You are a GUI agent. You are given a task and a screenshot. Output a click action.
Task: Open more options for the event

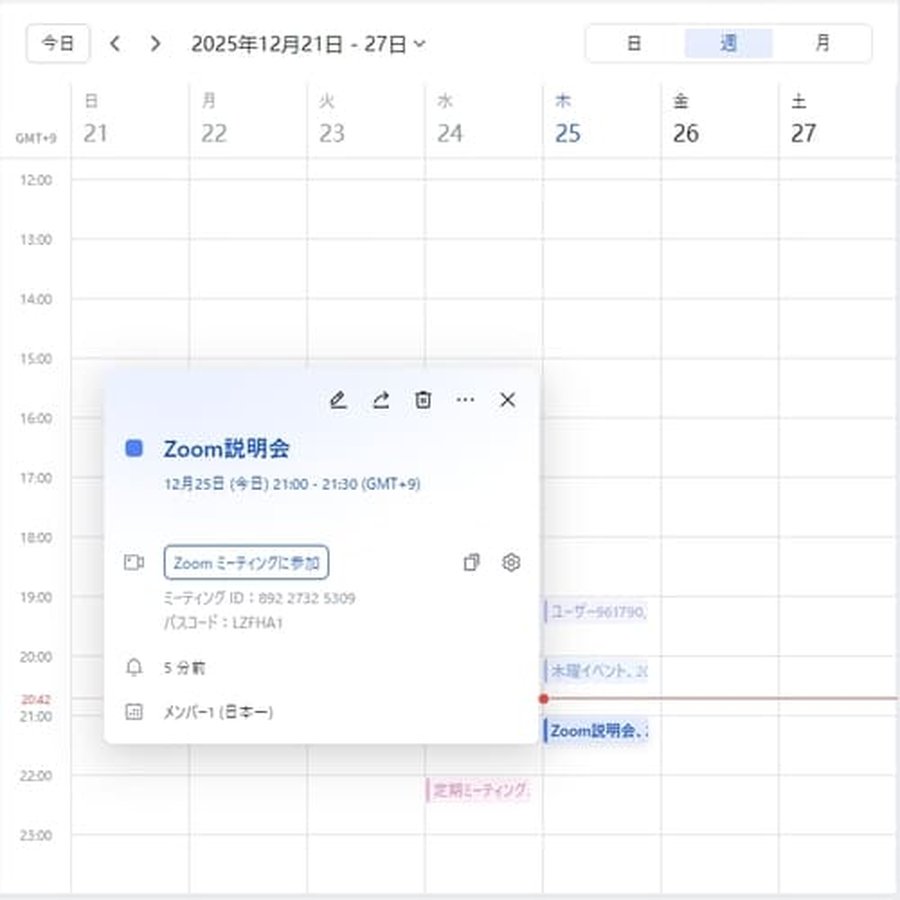click(465, 400)
